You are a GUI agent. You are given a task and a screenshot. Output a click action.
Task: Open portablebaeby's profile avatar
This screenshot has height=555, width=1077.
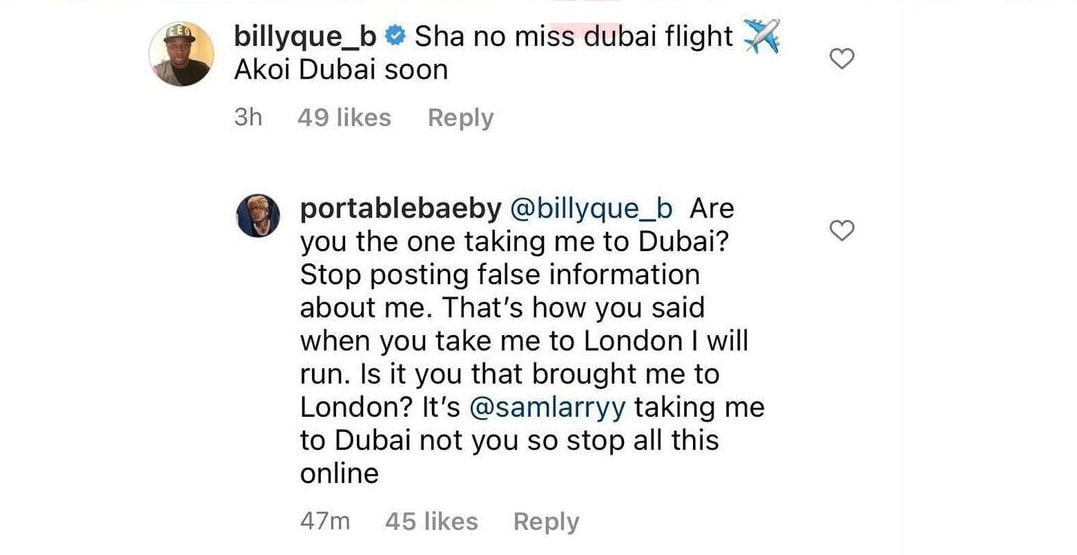tap(258, 213)
